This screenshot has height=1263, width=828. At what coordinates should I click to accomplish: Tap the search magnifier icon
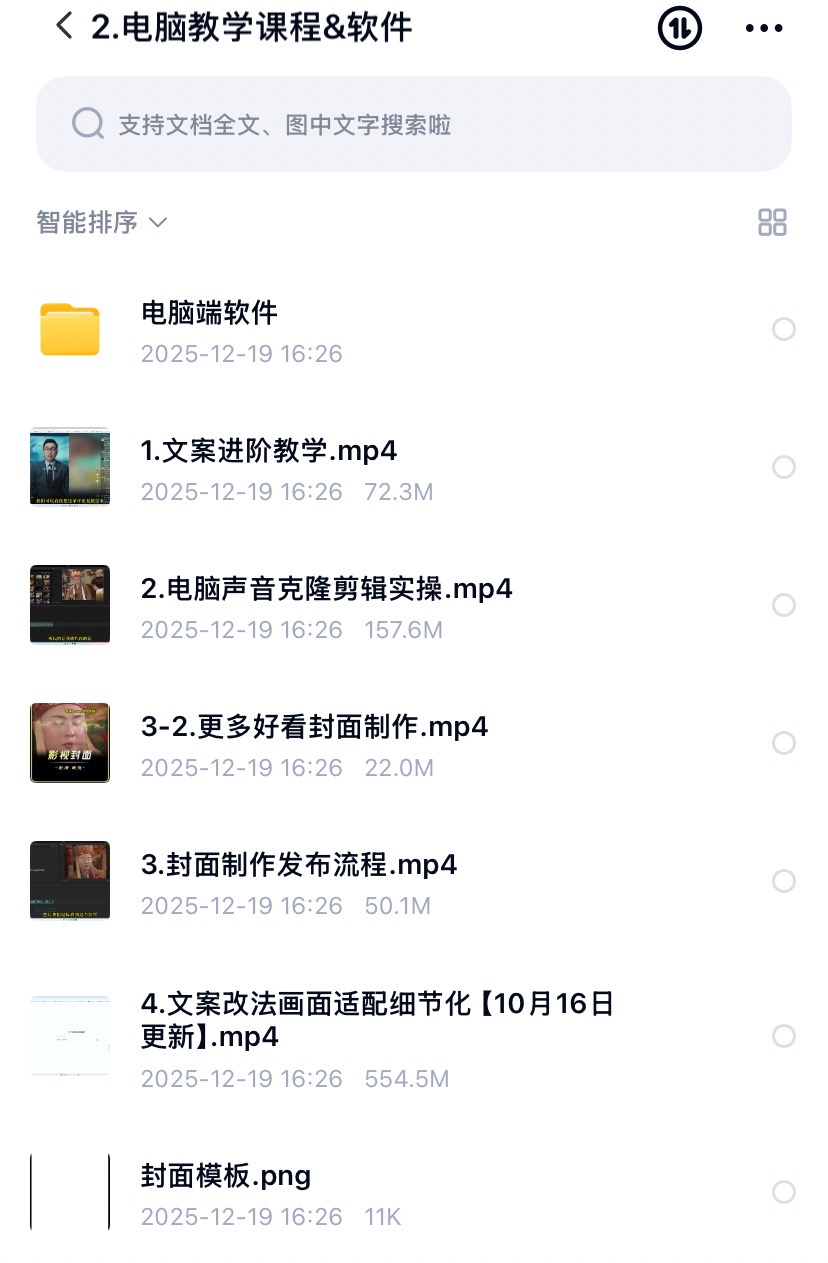pyautogui.click(x=88, y=123)
